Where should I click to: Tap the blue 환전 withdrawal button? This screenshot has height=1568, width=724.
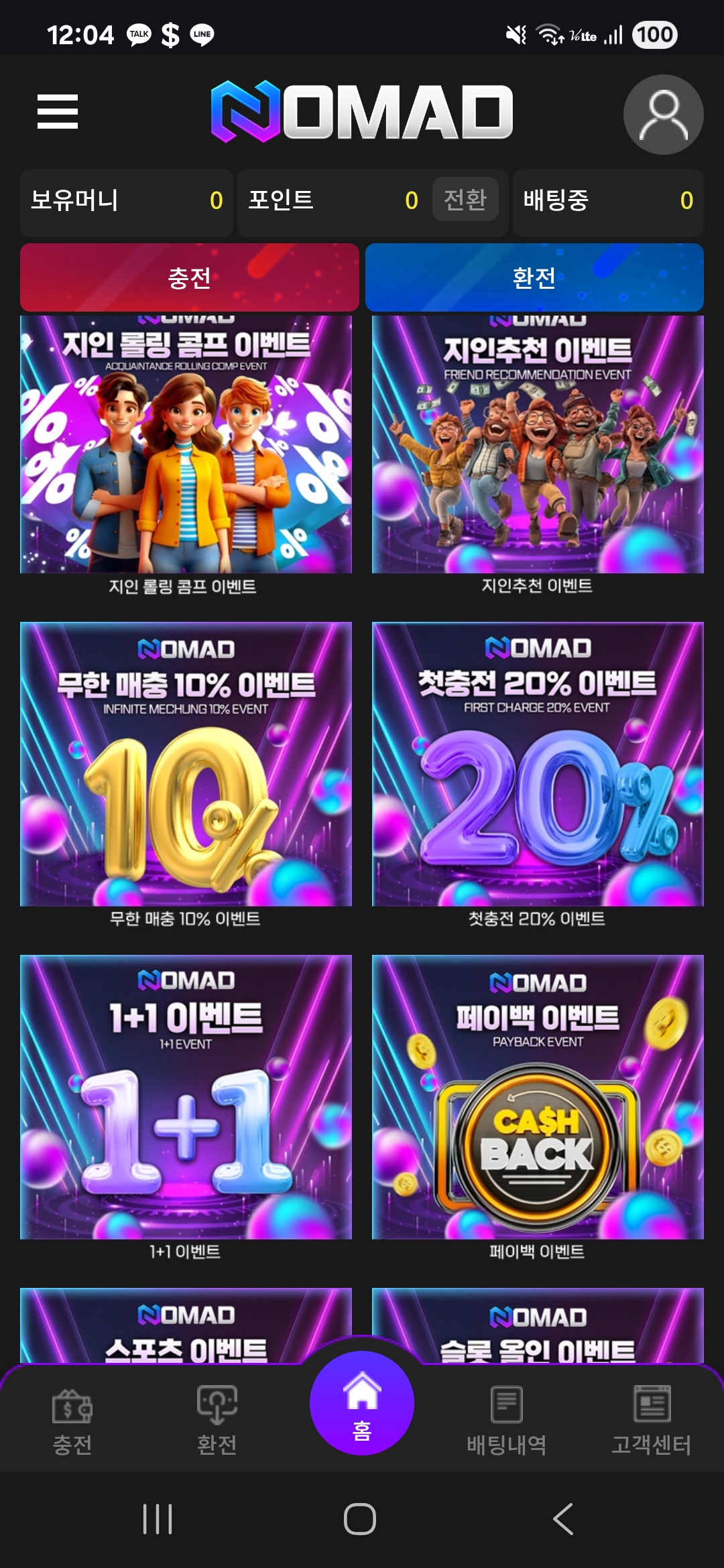534,276
